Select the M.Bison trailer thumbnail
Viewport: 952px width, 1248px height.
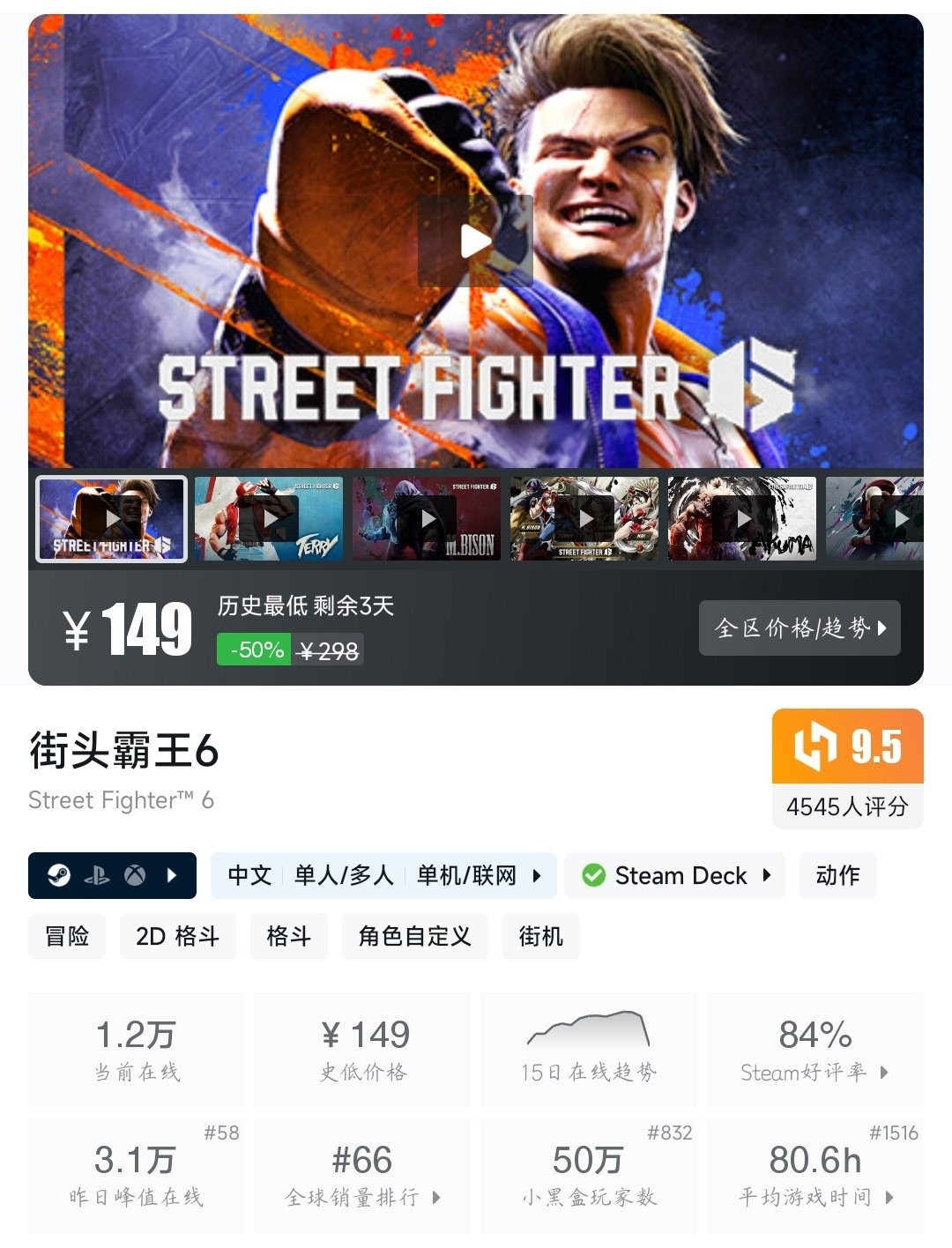tap(427, 519)
